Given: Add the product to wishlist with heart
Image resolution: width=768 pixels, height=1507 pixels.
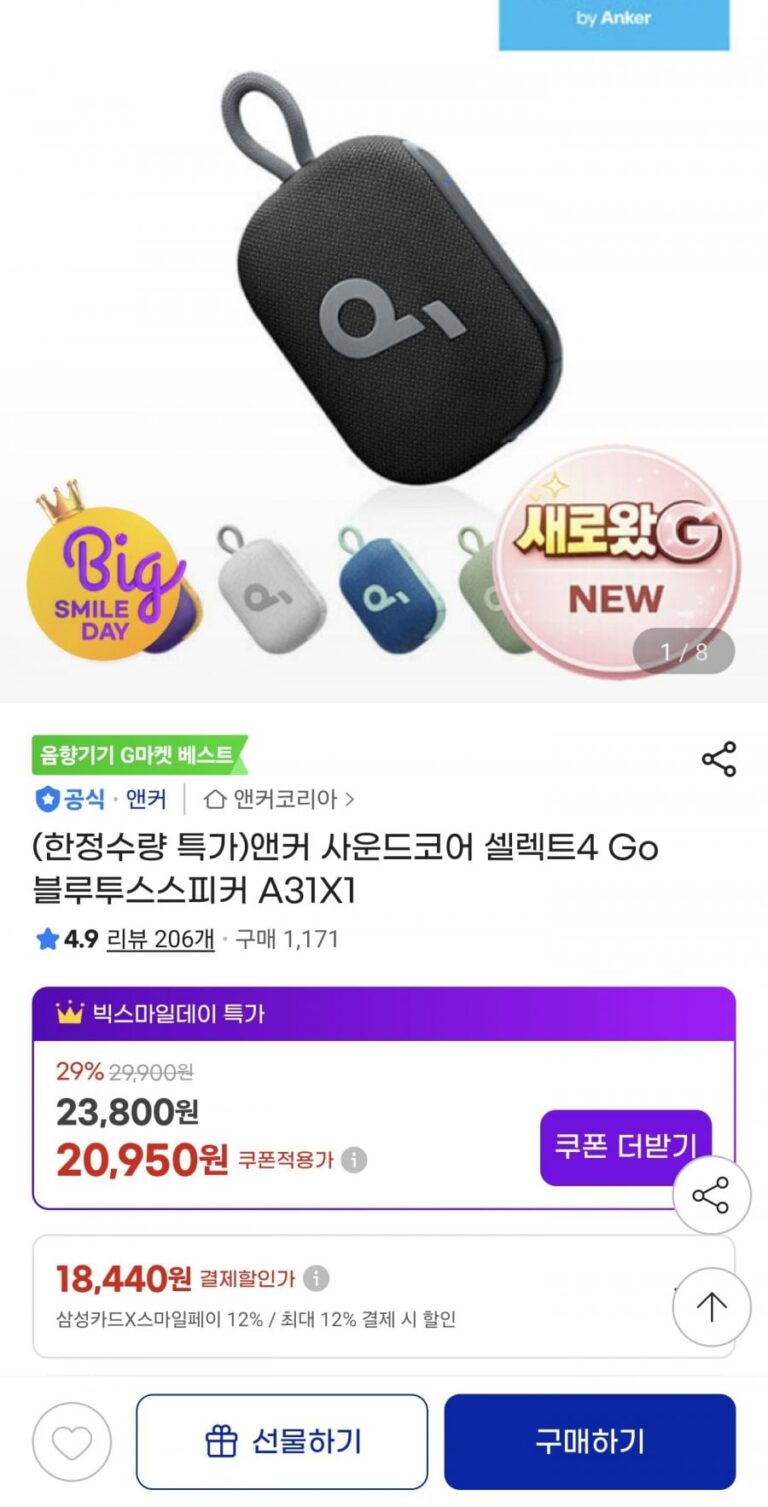Looking at the screenshot, I should pos(72,1442).
